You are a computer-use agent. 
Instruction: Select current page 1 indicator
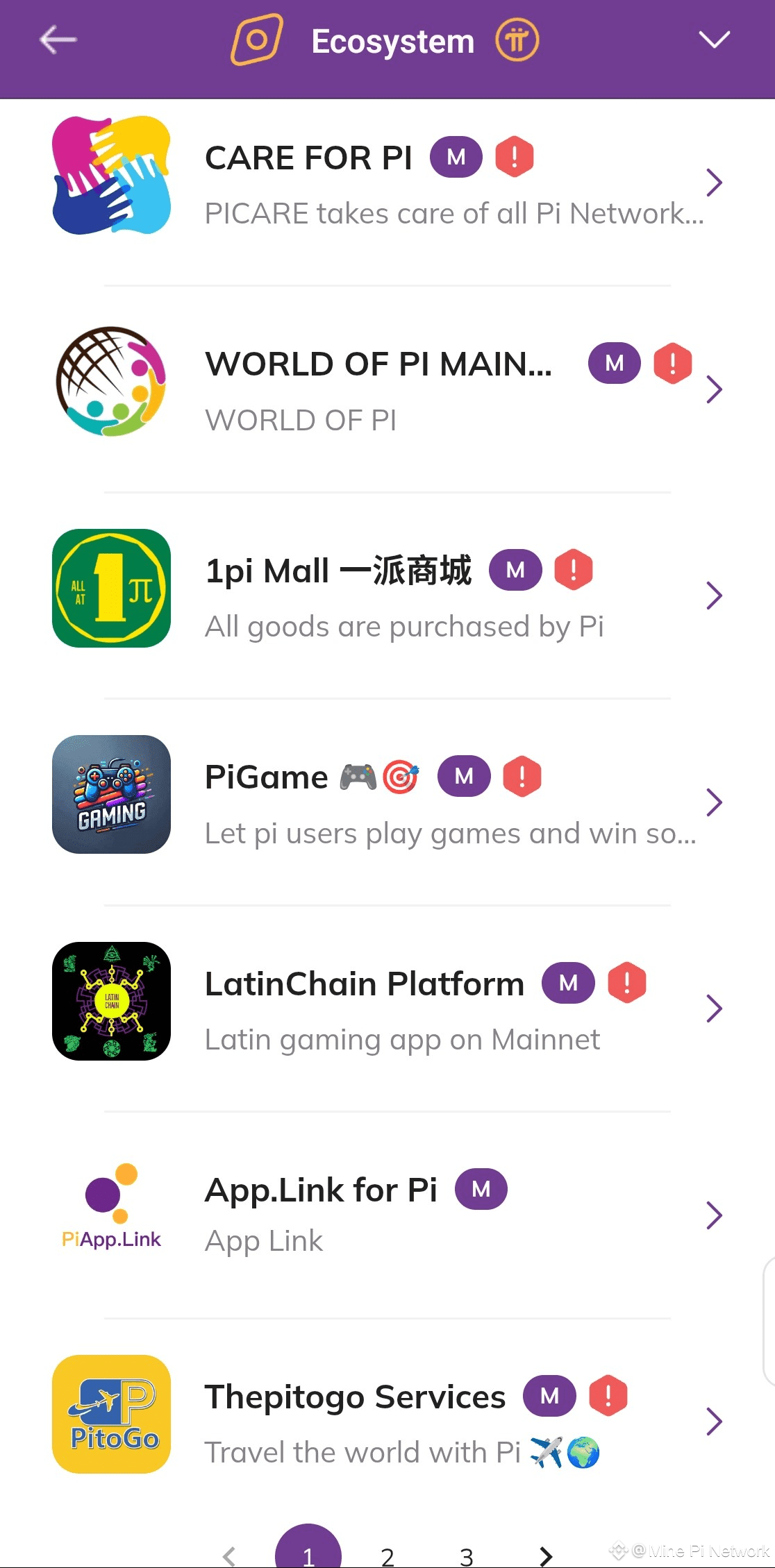pyautogui.click(x=308, y=1553)
